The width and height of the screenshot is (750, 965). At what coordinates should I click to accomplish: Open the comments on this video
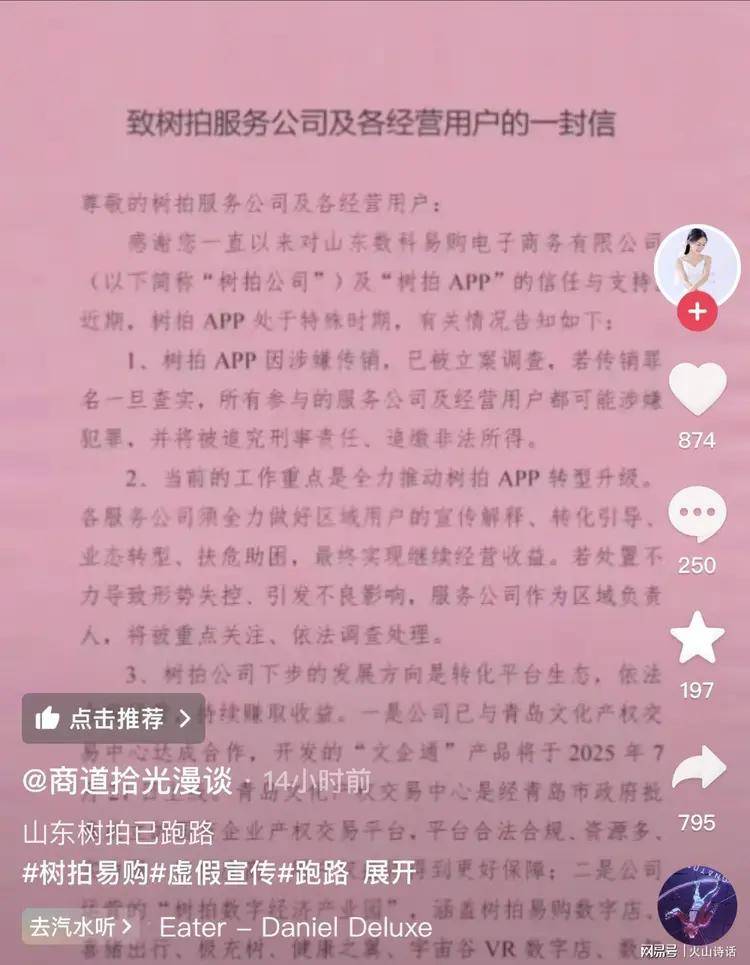pyautogui.click(x=697, y=515)
